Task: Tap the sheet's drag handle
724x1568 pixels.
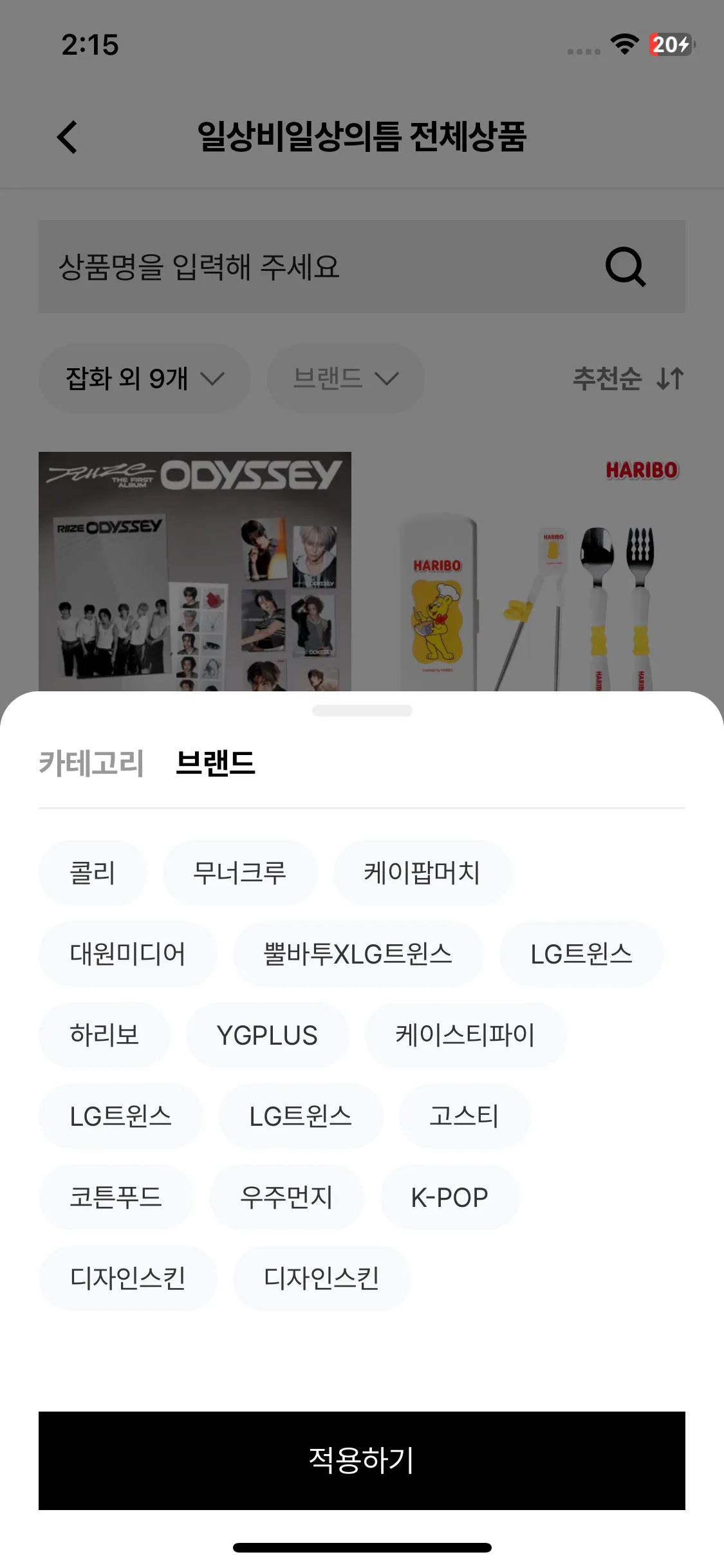Action: point(362,711)
